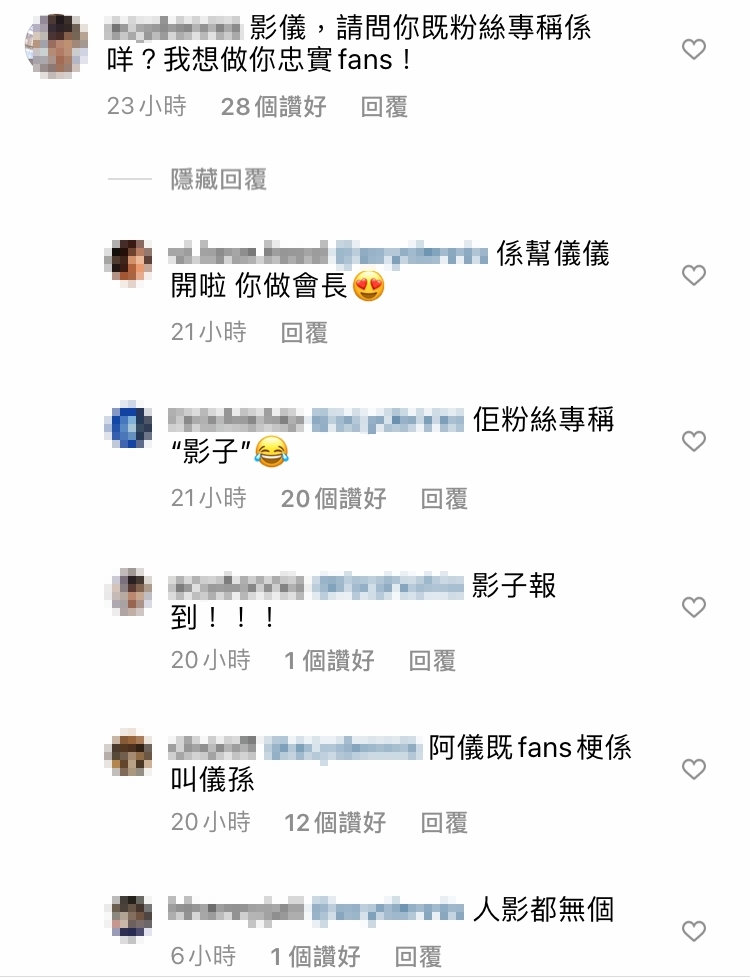Reply to the 叫儀孫 comment
Viewport: 750px width, 977px height.
[x=444, y=823]
